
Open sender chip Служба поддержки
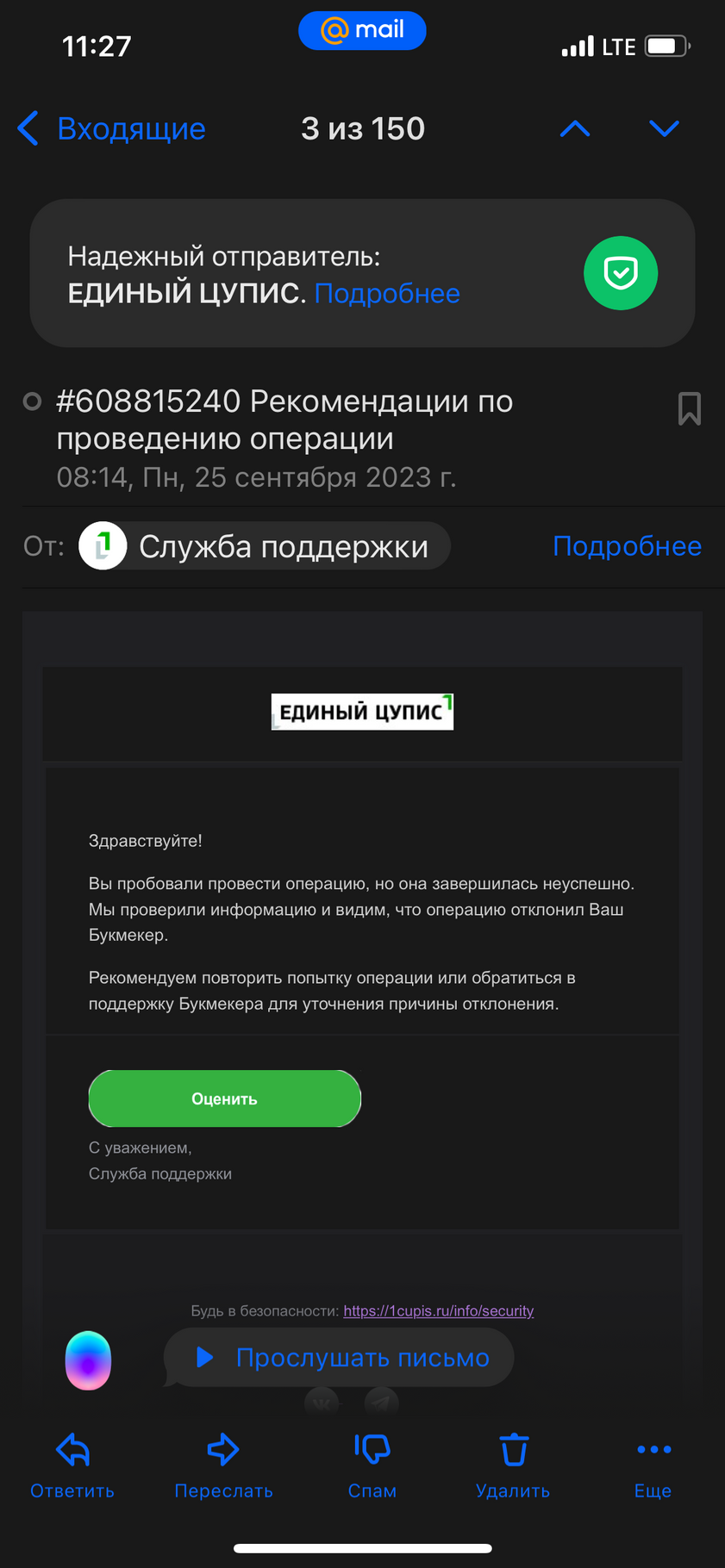(265, 546)
